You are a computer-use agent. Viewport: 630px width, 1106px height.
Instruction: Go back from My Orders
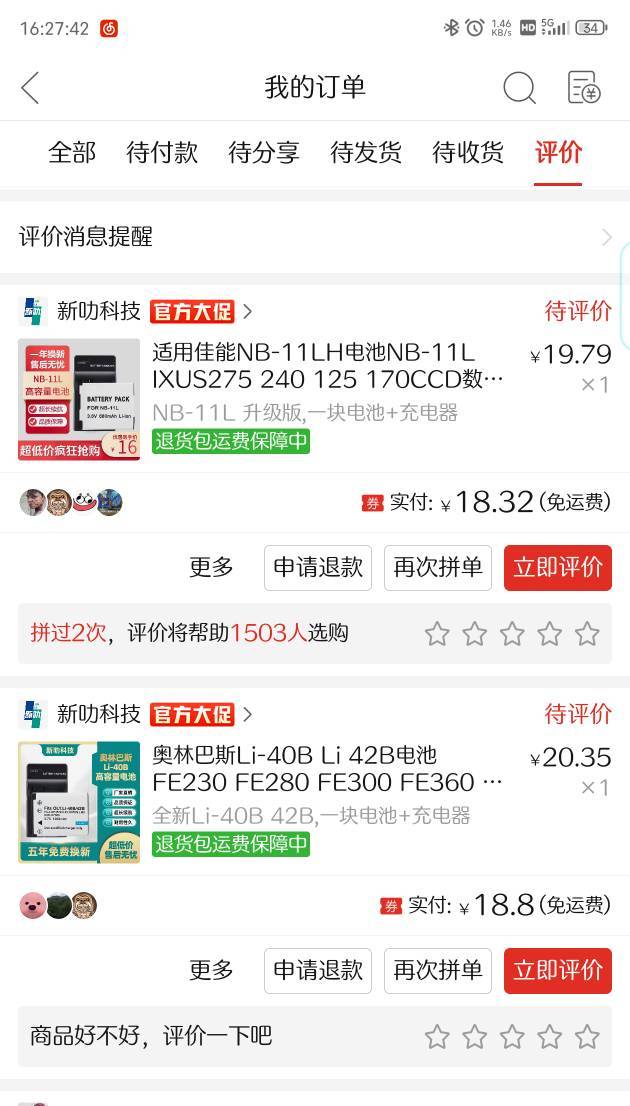[30, 88]
